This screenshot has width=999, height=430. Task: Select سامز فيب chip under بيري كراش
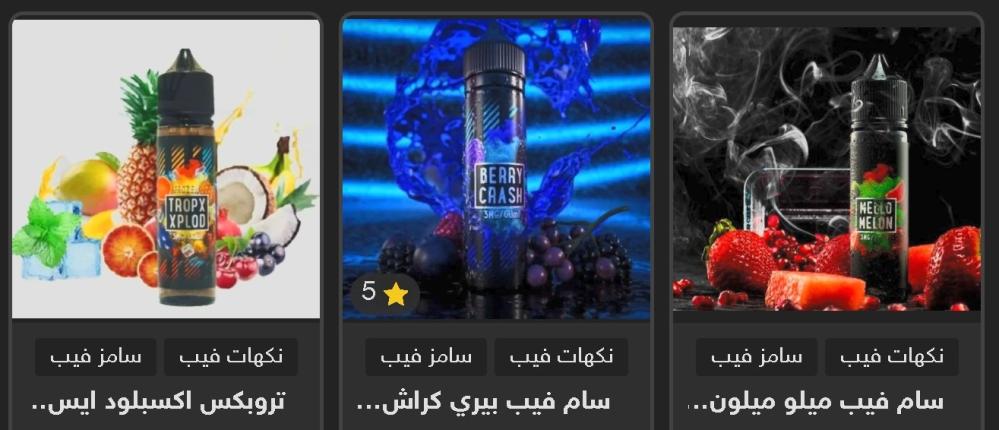click(x=426, y=356)
